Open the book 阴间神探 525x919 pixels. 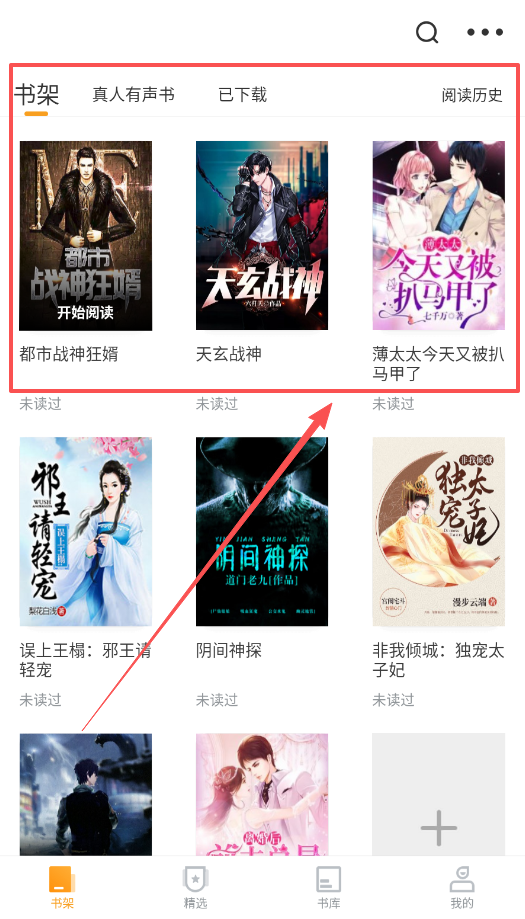tap(262, 532)
